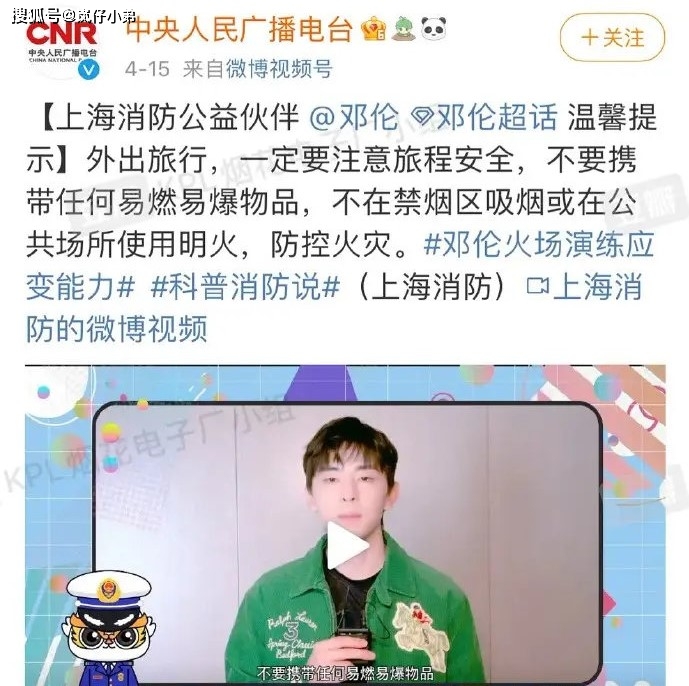Follow 中央人民广播电台 with the 关注 button
The image size is (689, 686).
pyautogui.click(x=612, y=38)
